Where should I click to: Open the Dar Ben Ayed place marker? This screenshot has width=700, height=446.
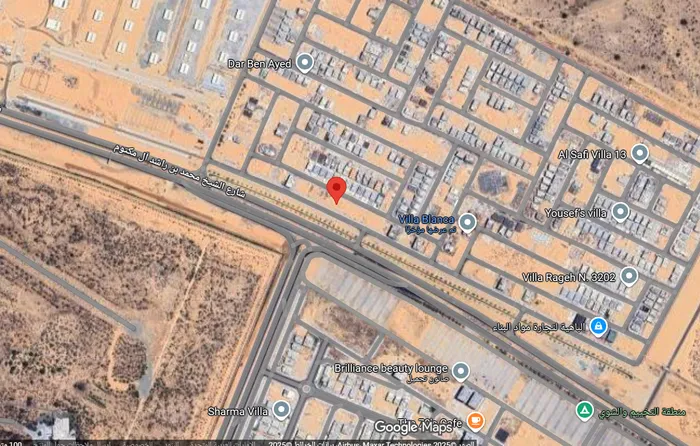(x=305, y=62)
